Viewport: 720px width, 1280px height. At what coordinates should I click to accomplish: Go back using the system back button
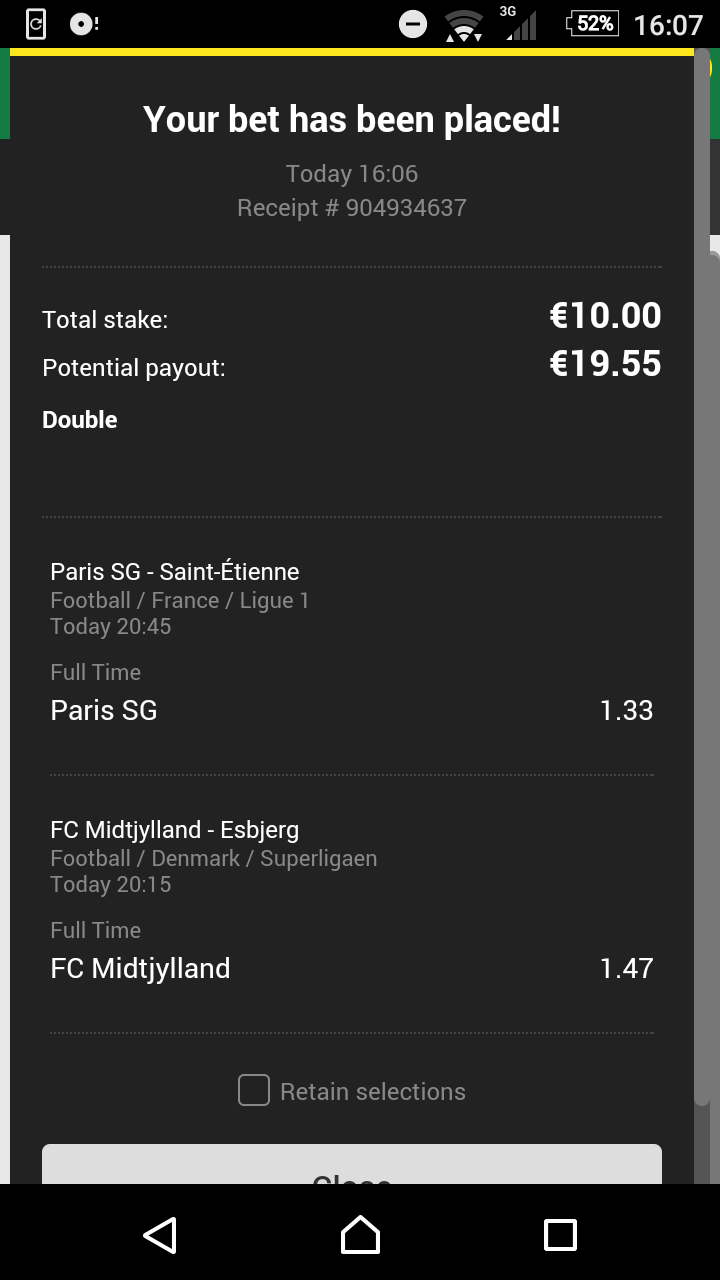point(160,1235)
